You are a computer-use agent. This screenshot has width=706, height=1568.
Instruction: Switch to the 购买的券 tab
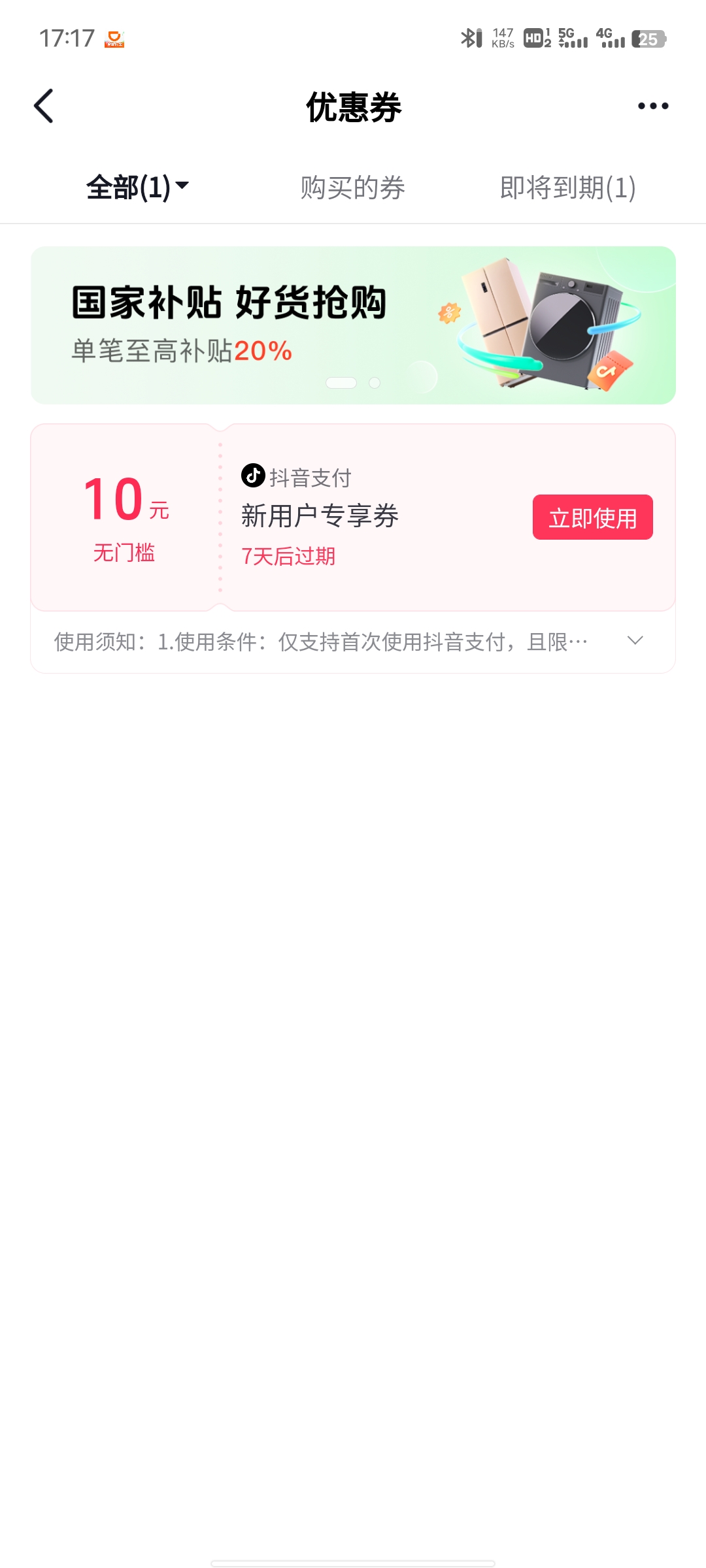point(352,188)
